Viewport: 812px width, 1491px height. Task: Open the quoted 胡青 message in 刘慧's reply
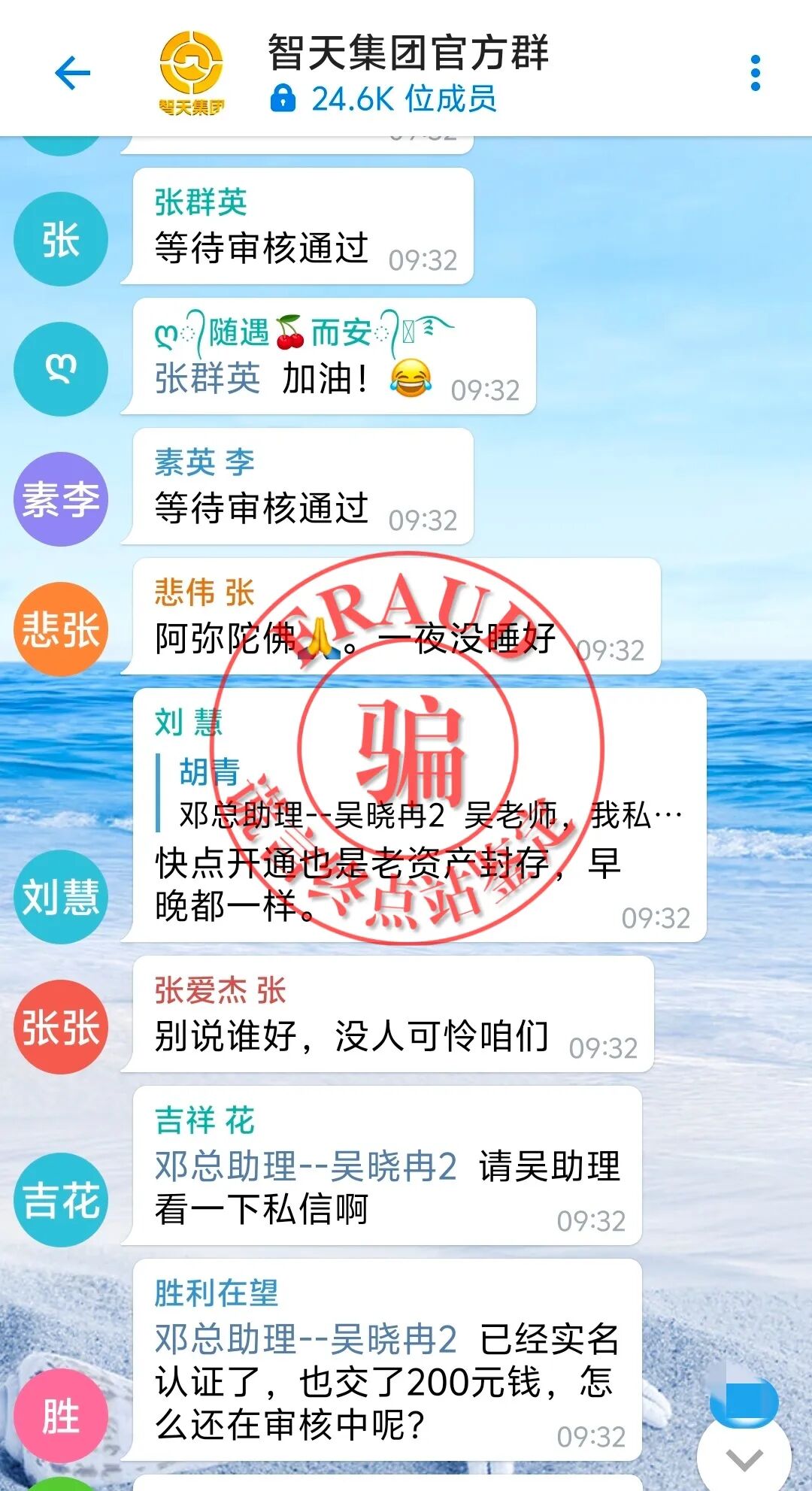421,793
